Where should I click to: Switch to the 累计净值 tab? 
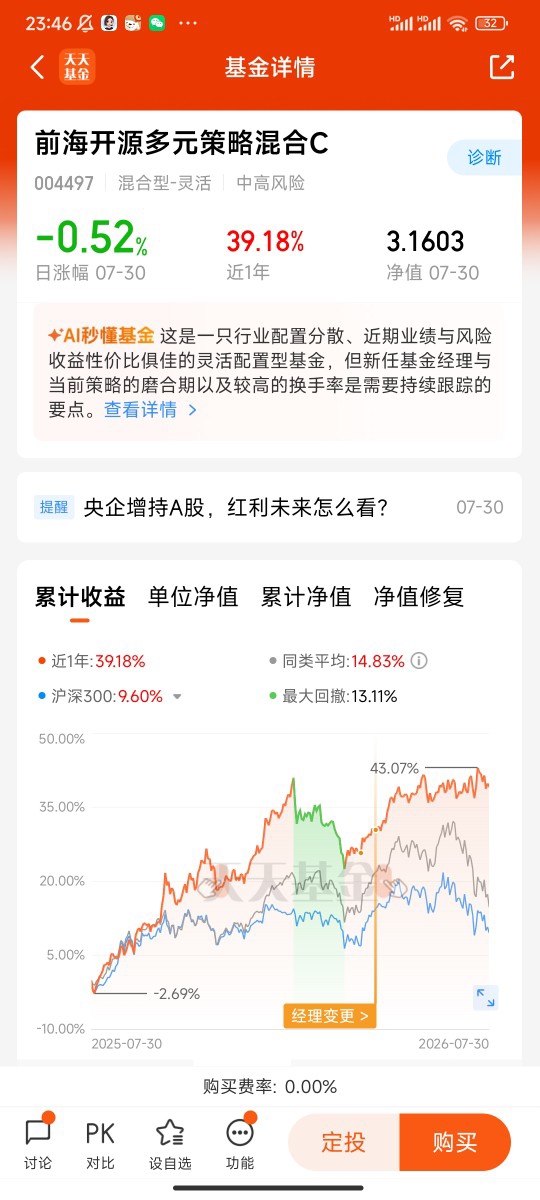coord(306,597)
